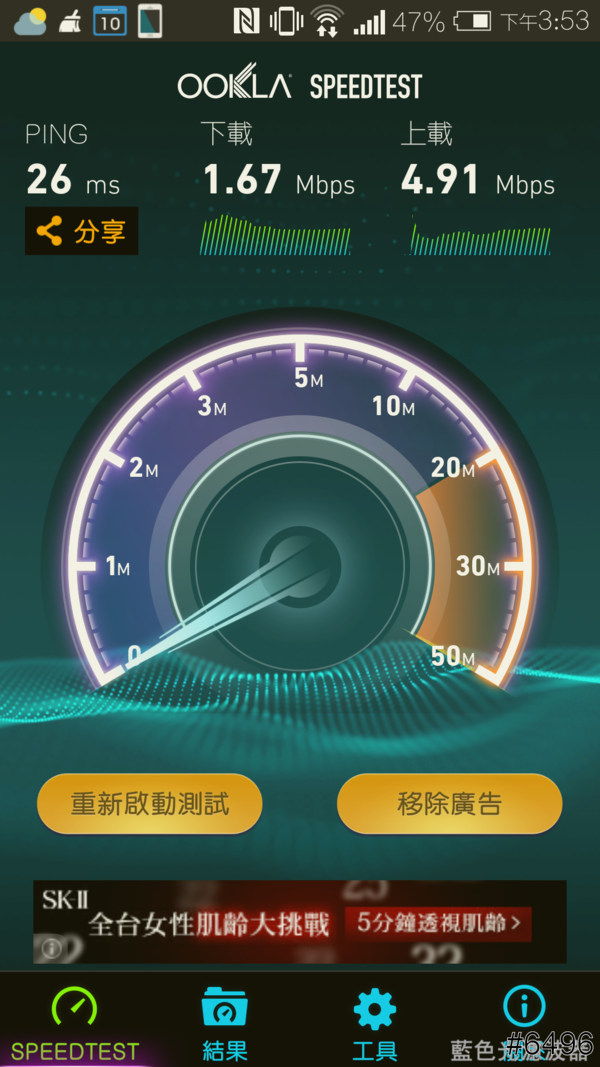
Task: Share the speed test result via 分享
Action: click(82, 231)
